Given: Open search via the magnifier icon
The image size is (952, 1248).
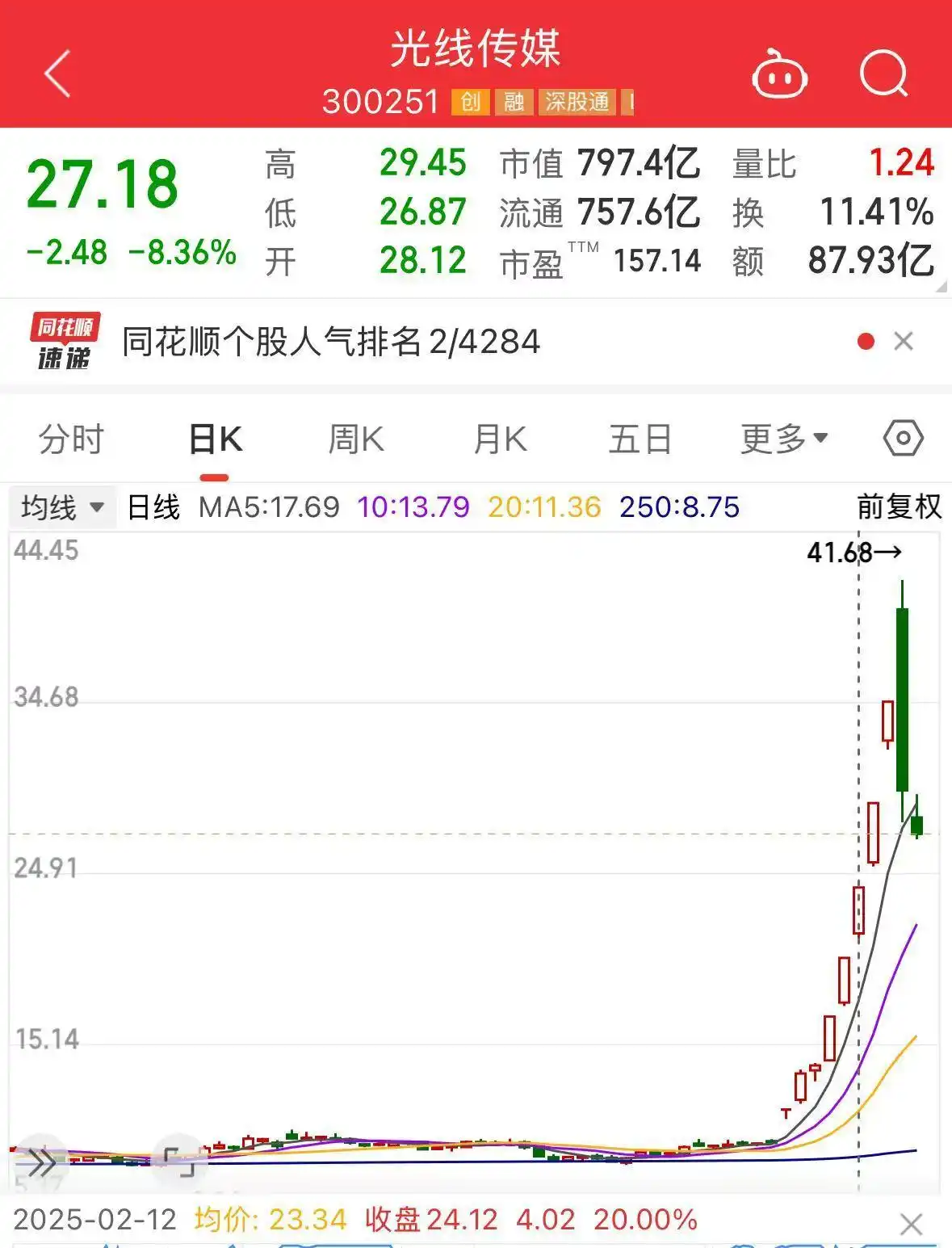Looking at the screenshot, I should point(883,73).
